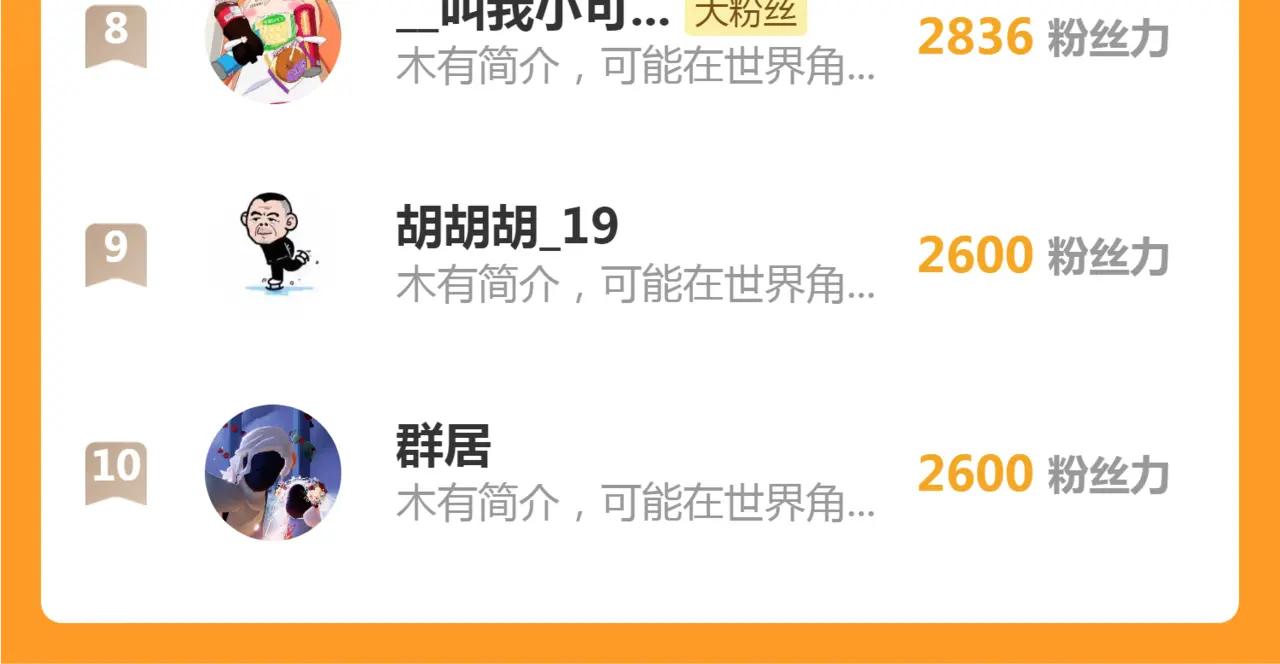Tap 胡胡胡_19's cartoon skater avatar
1280x664 pixels.
coord(273,255)
